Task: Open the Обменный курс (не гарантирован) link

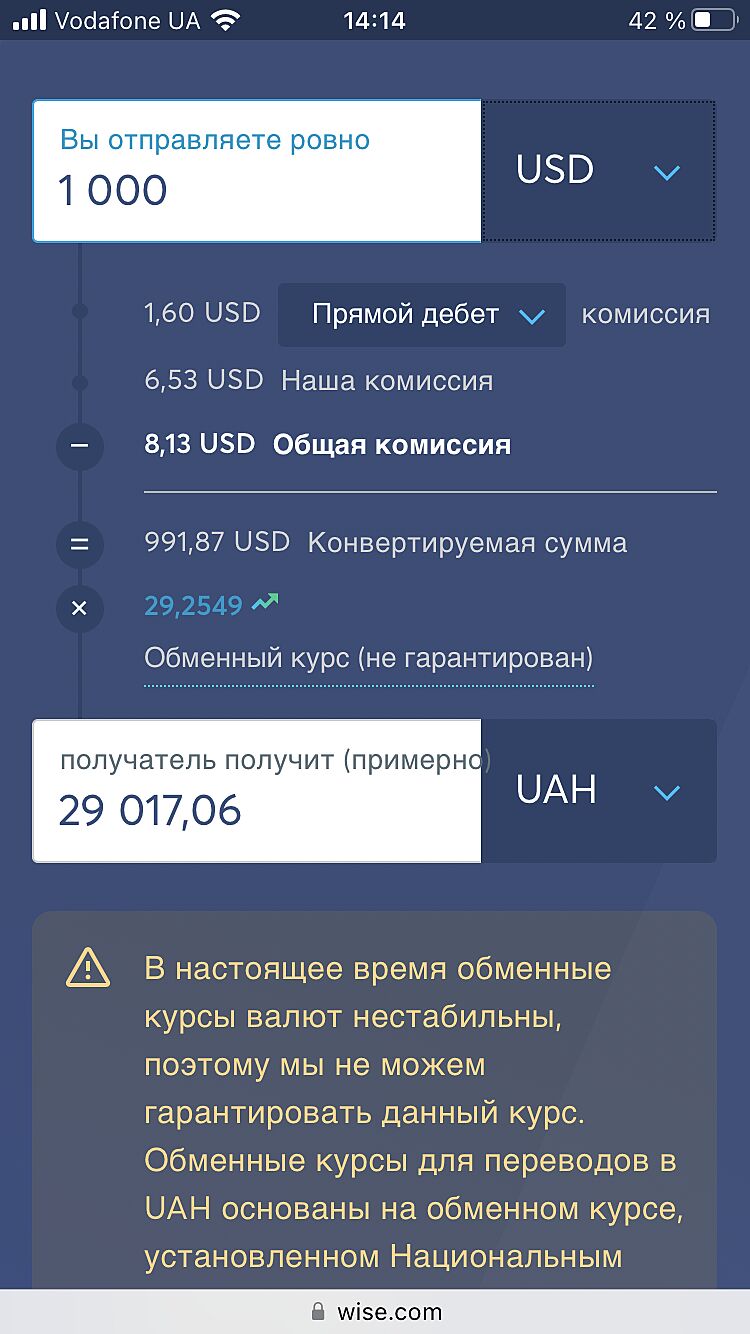Action: click(x=368, y=659)
